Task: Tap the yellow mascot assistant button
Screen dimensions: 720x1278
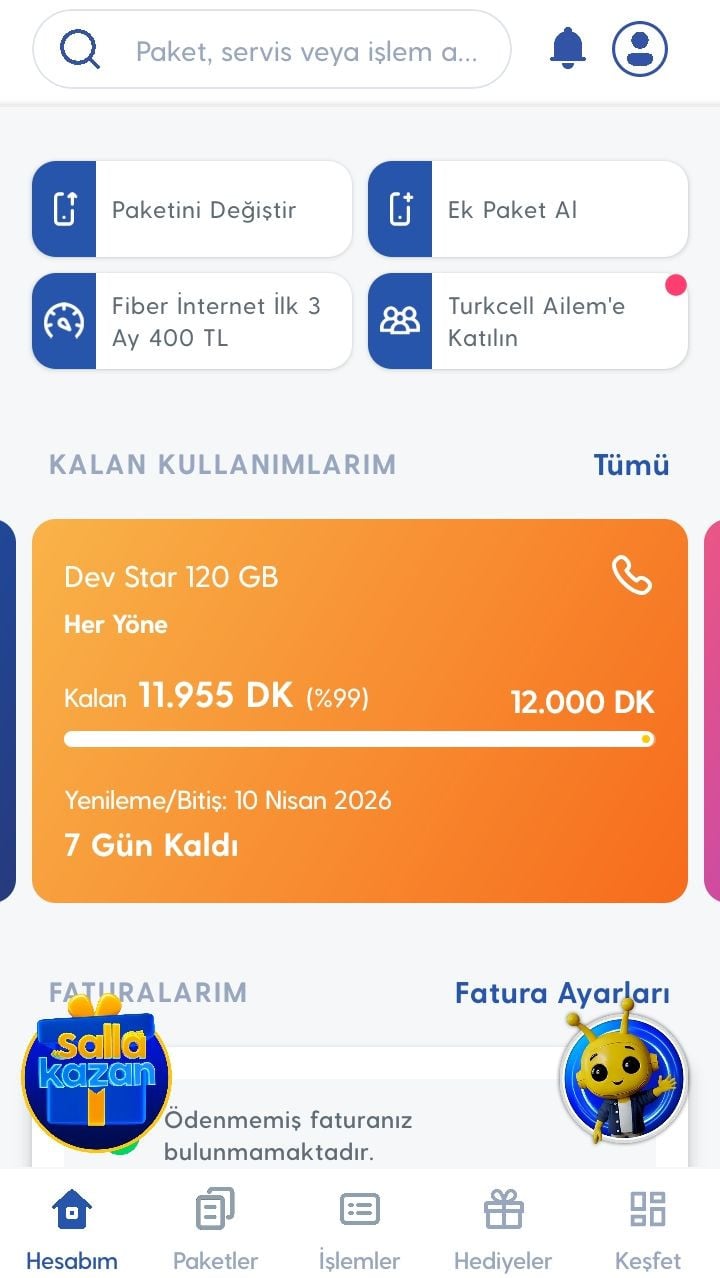Action: (623, 1077)
